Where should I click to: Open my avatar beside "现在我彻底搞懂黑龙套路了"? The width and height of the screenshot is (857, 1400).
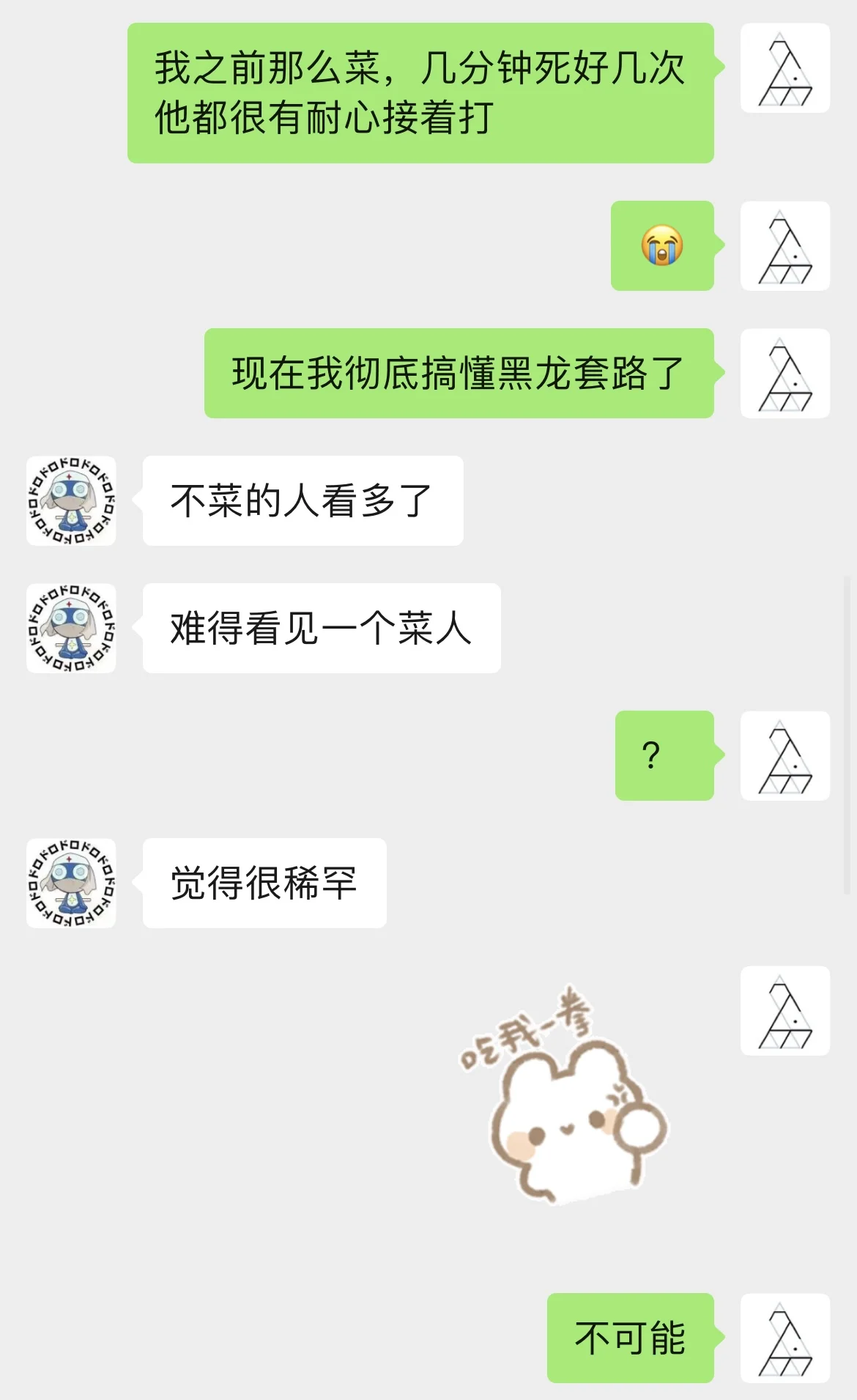click(x=785, y=374)
